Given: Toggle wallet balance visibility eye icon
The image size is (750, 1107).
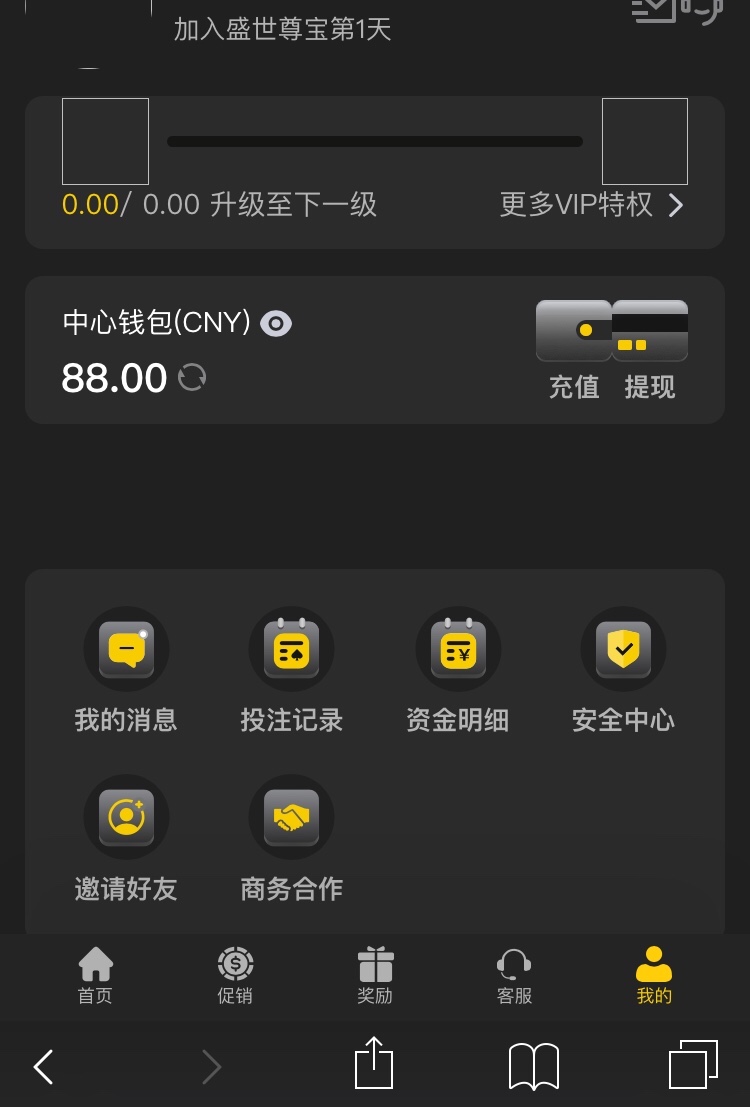Looking at the screenshot, I should (x=275, y=324).
